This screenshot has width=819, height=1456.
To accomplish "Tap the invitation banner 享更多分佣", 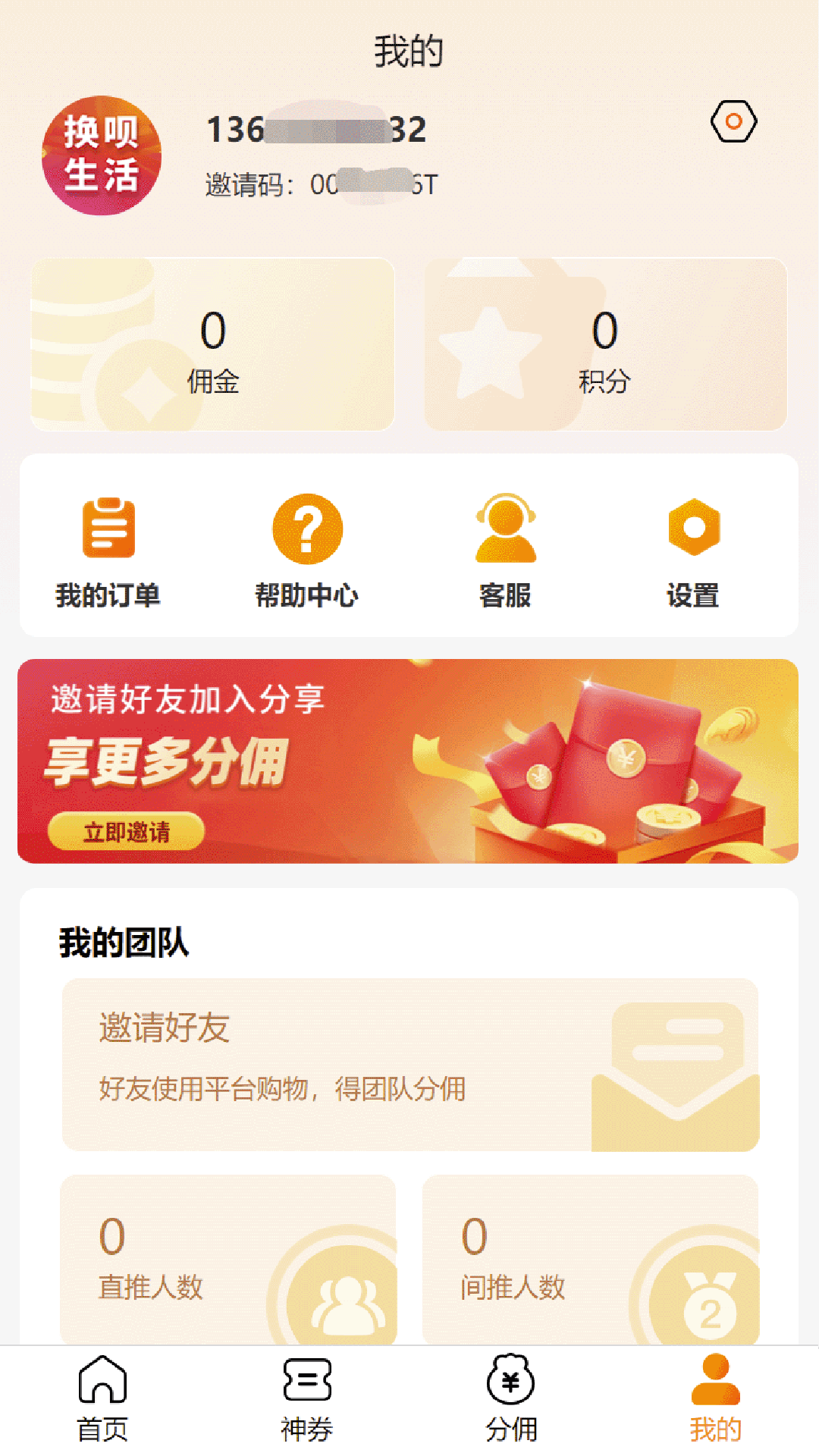I will 409,758.
